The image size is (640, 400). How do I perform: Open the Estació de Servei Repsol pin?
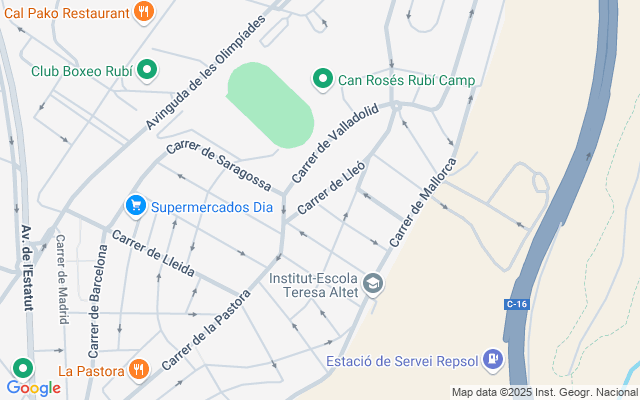492,358
